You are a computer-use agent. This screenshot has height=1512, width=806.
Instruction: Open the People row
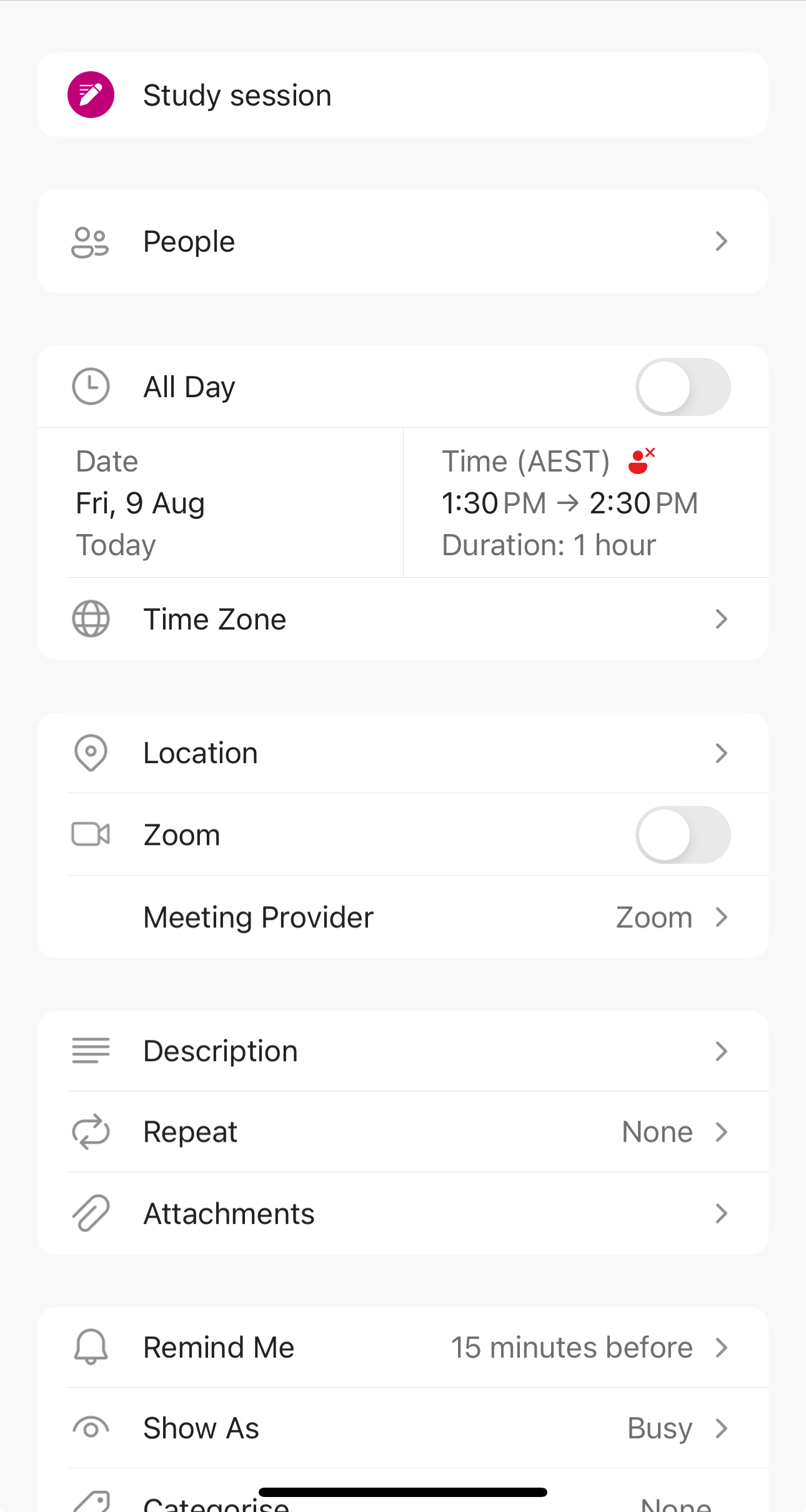[x=403, y=241]
